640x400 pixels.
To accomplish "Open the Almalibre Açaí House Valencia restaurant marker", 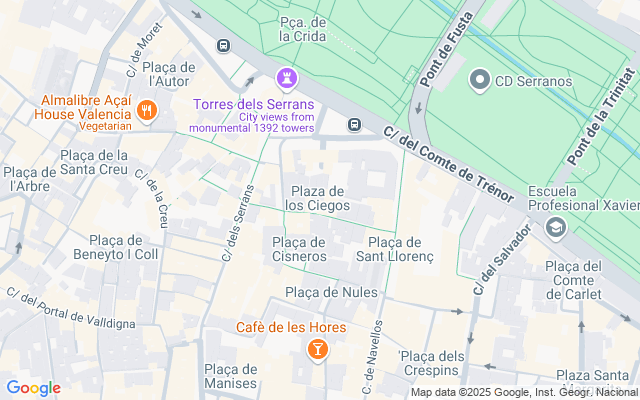I will point(147,110).
